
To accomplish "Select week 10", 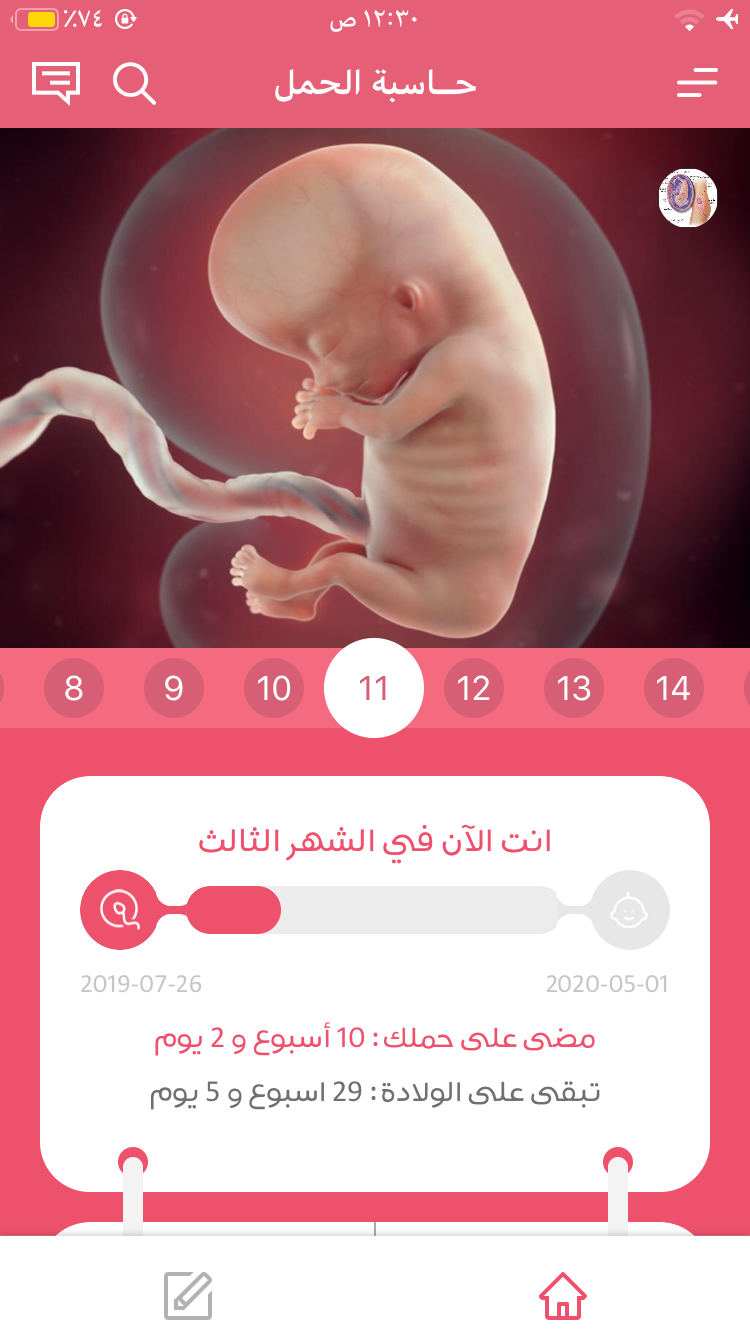I will 274,688.
